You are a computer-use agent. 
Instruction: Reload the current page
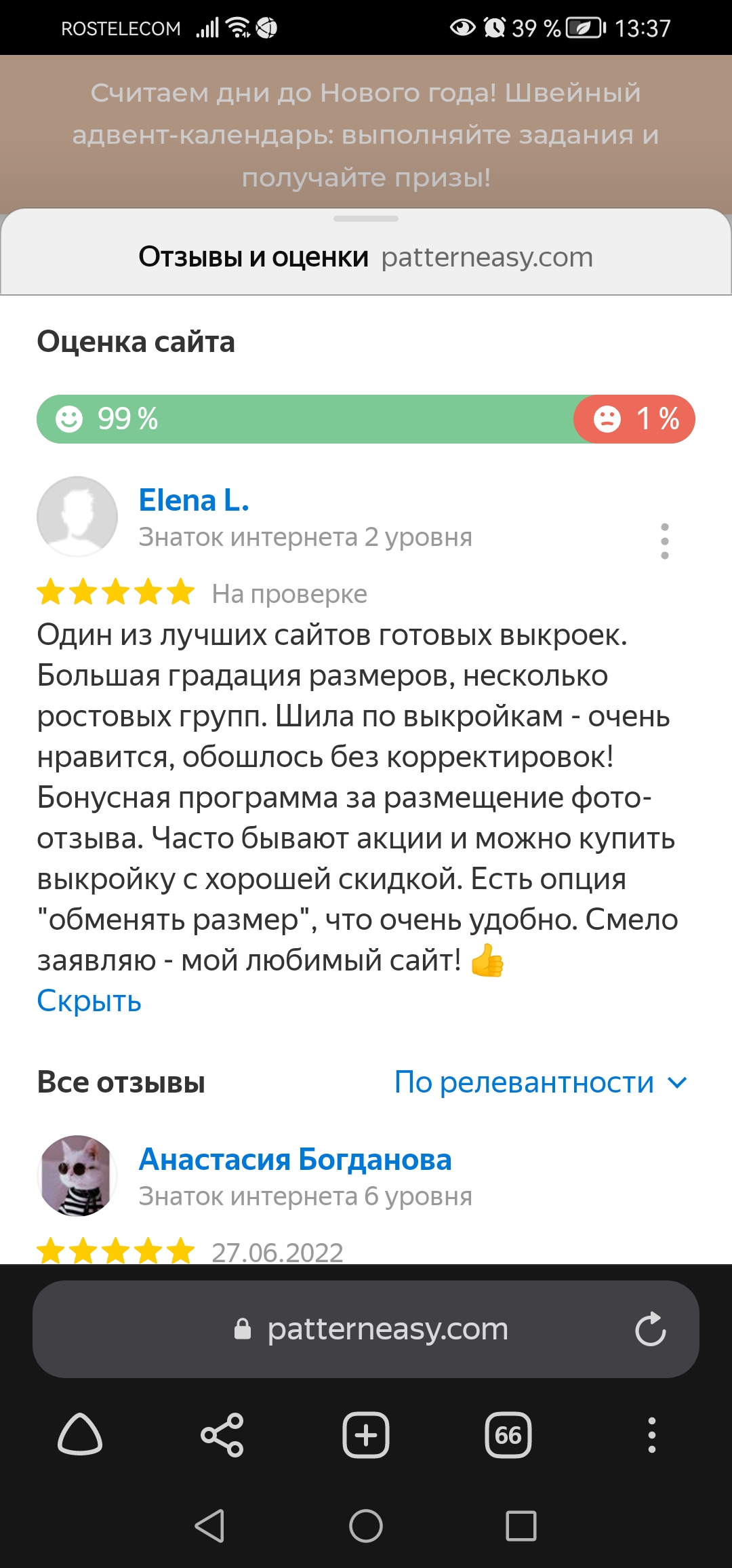(650, 1329)
